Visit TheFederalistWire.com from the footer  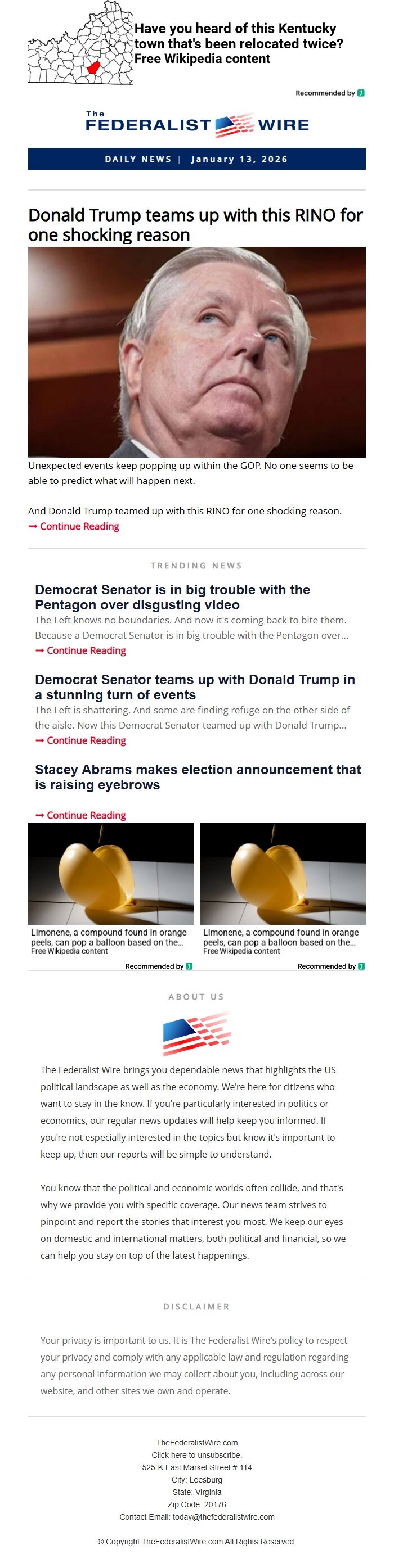coord(196,1443)
